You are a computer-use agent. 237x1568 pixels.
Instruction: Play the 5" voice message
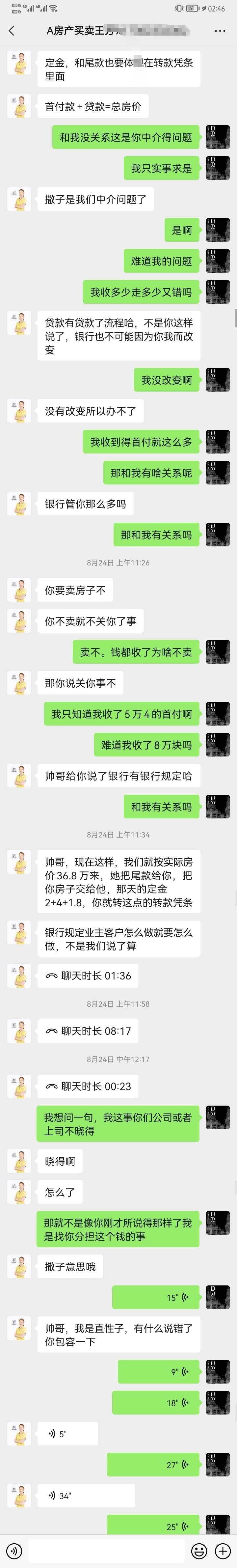[67, 1434]
